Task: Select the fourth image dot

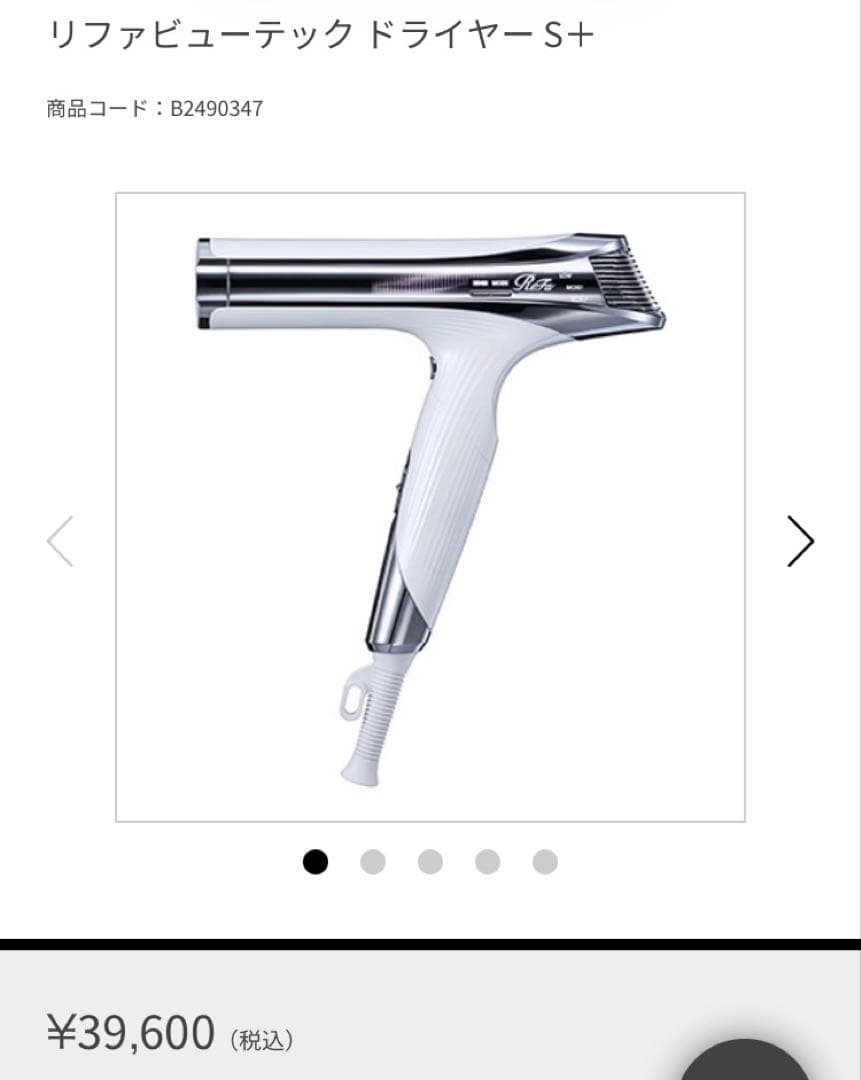Action: pyautogui.click(x=488, y=862)
